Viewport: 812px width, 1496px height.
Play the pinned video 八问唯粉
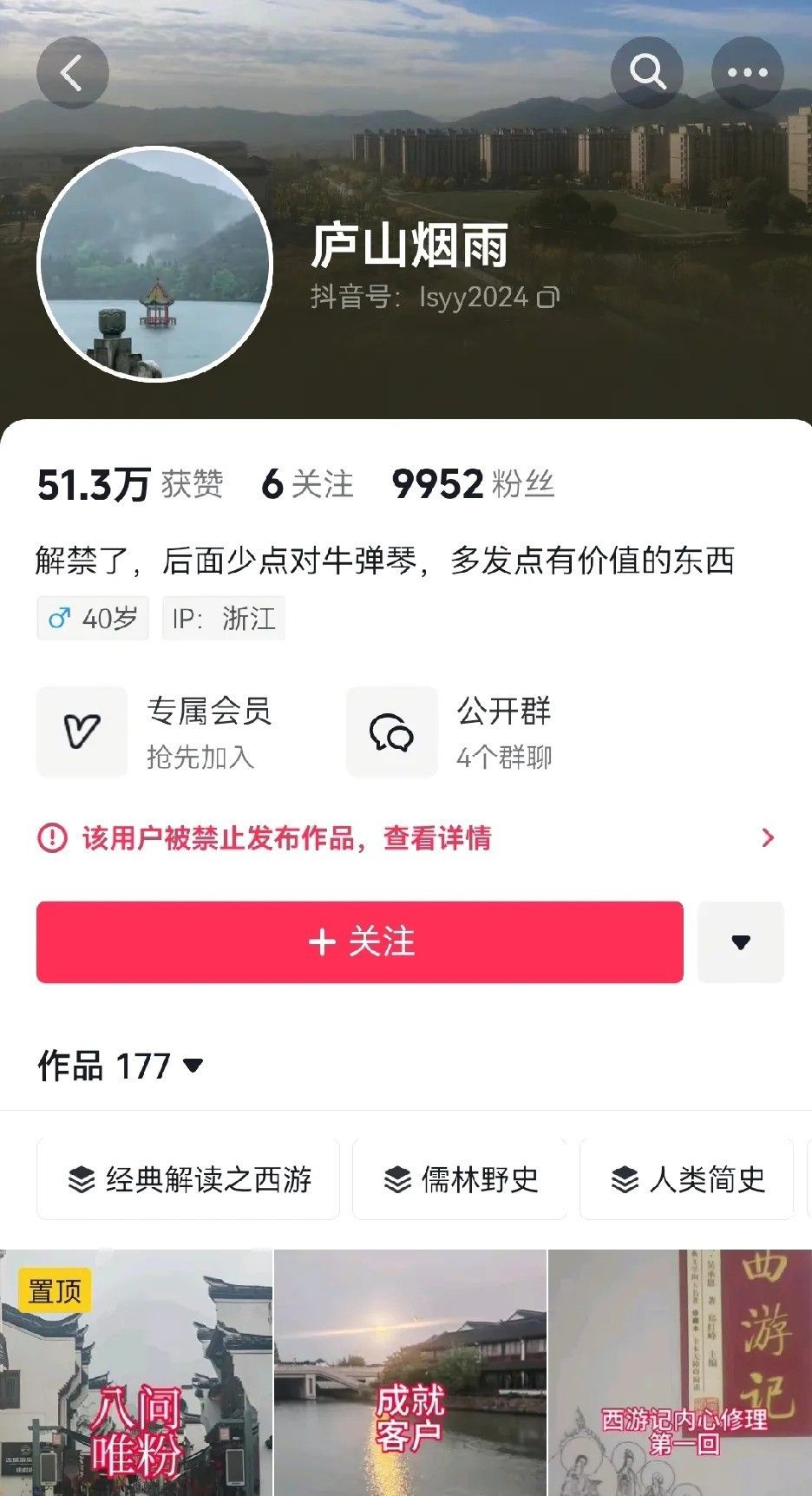point(136,1373)
